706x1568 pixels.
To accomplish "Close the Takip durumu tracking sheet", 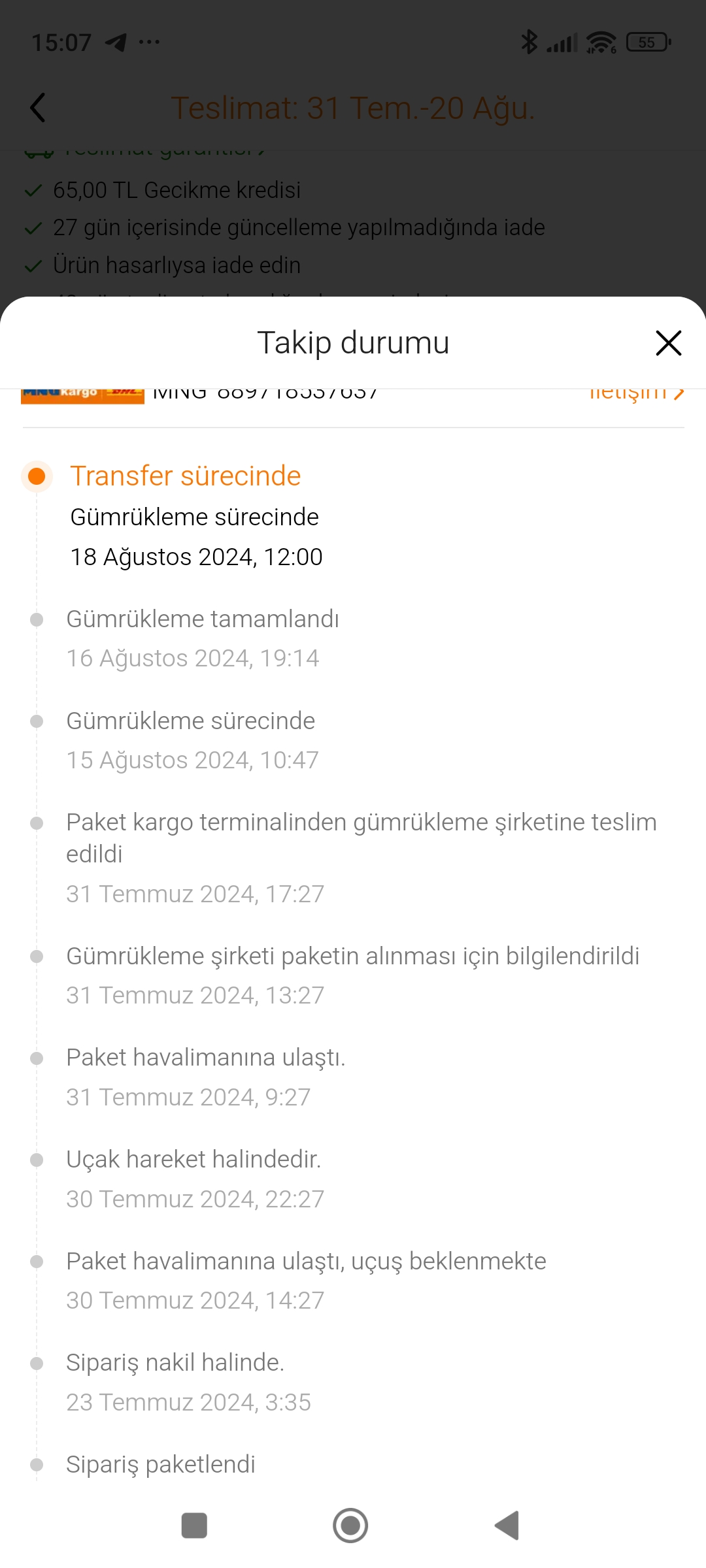I will point(668,343).
